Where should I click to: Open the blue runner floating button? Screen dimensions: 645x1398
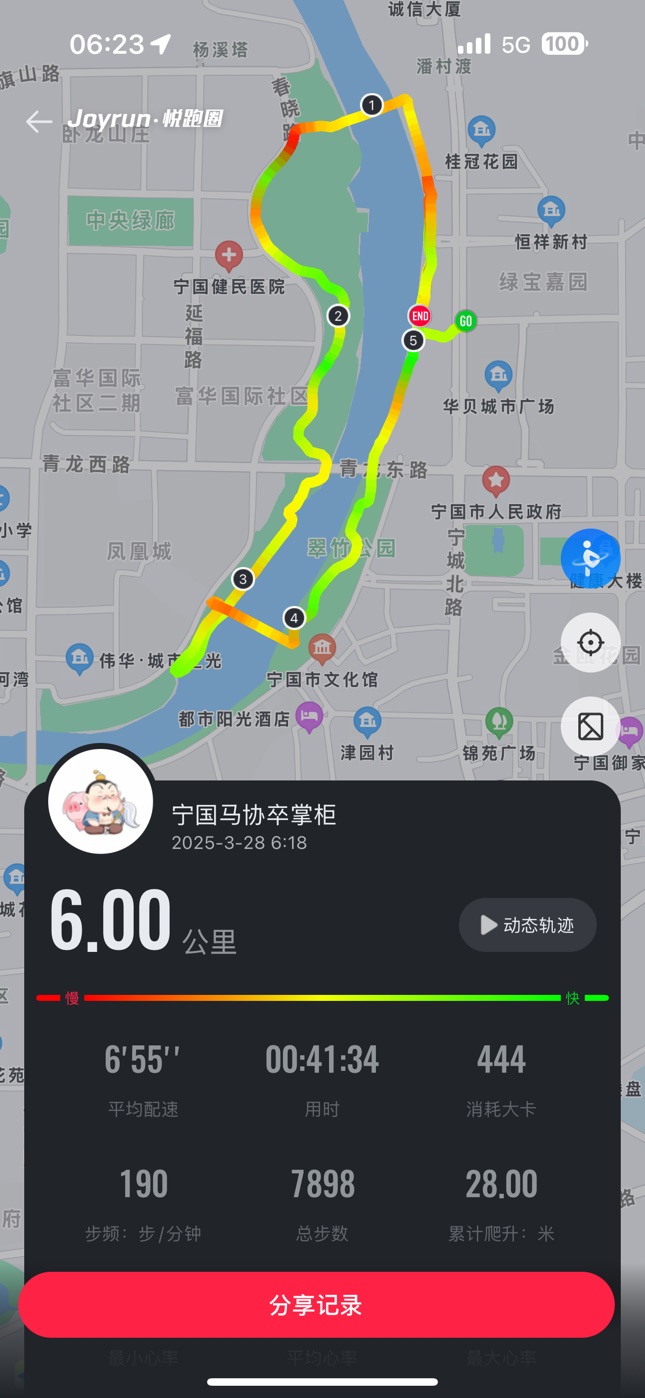point(590,558)
